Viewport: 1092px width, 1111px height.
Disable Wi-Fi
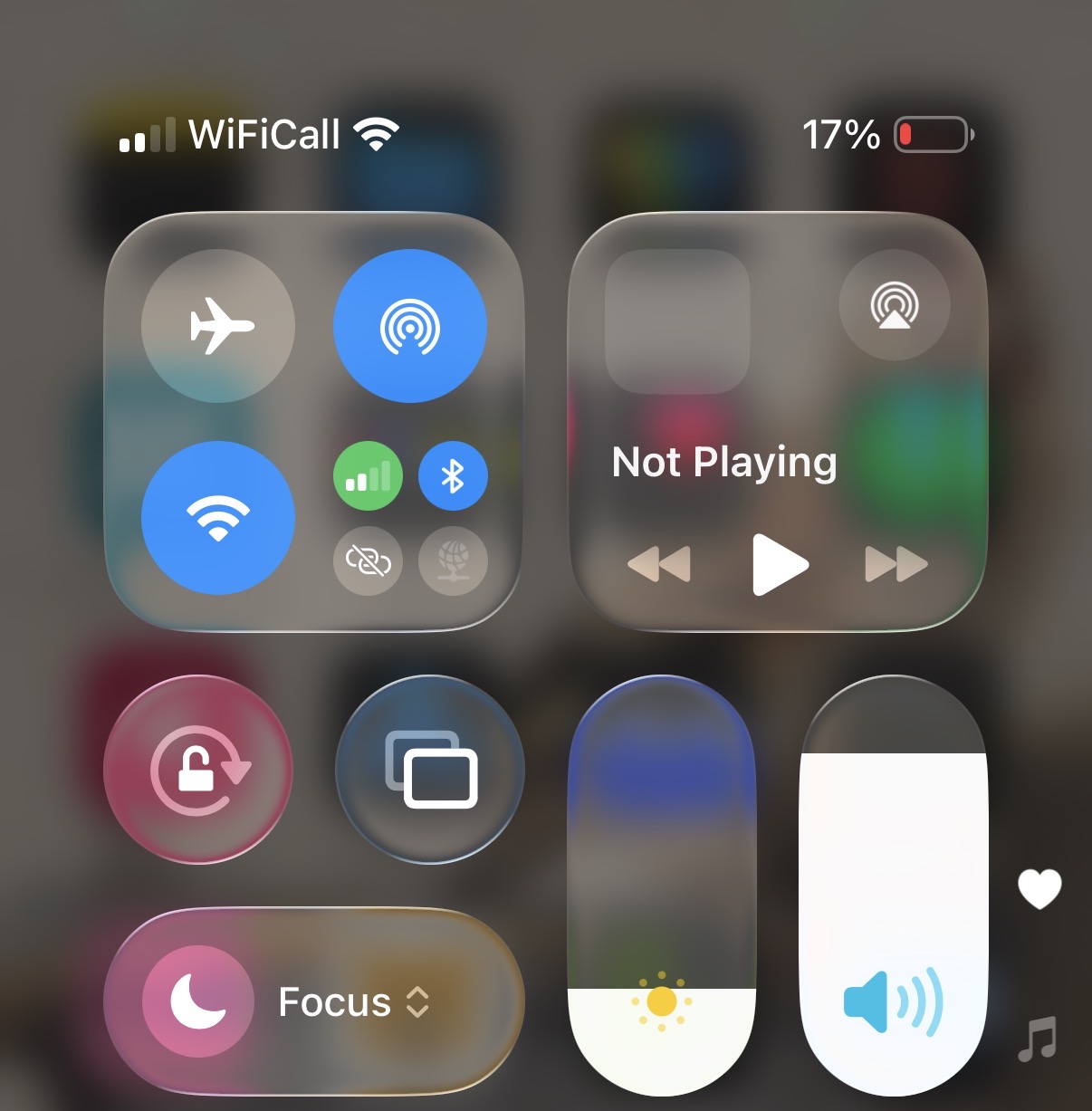[218, 518]
